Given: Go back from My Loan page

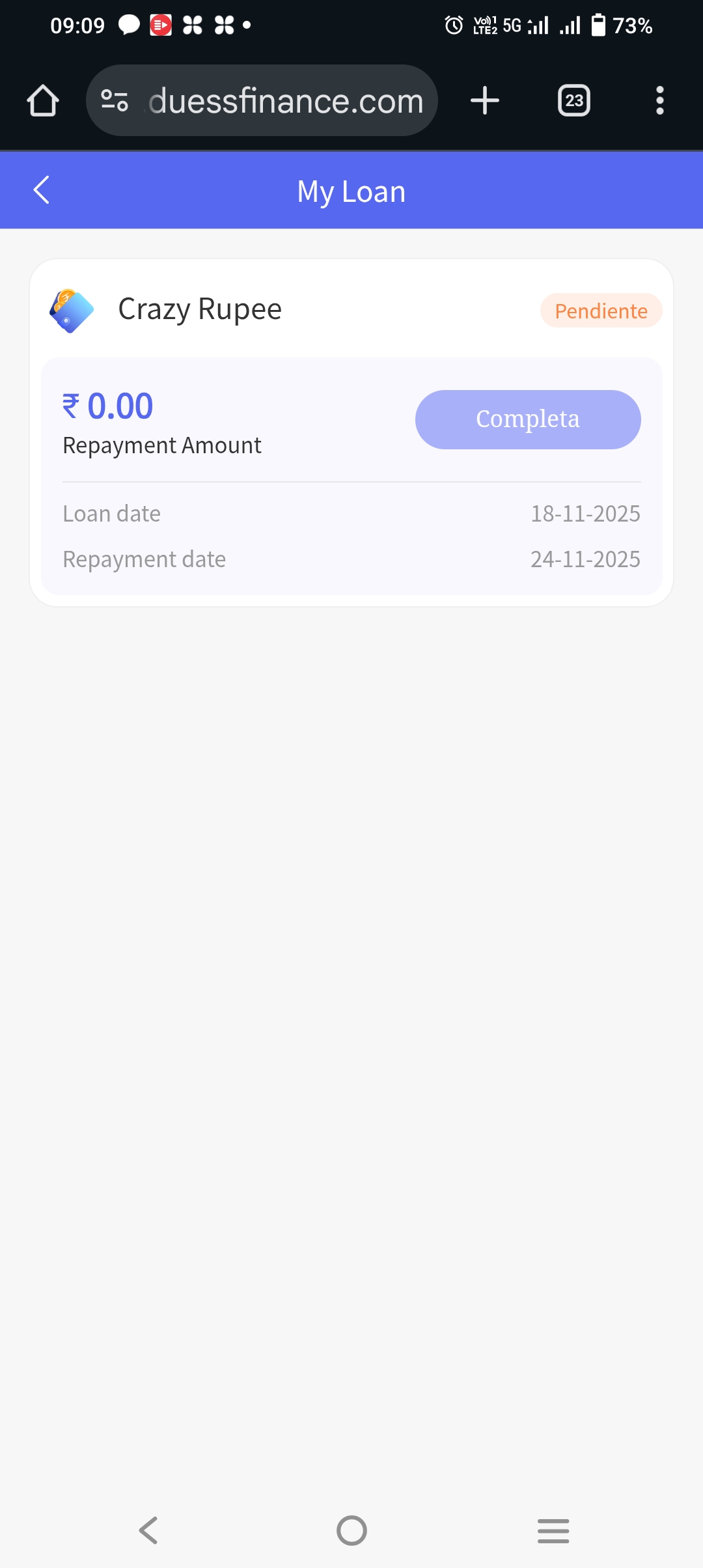Looking at the screenshot, I should [x=42, y=190].
